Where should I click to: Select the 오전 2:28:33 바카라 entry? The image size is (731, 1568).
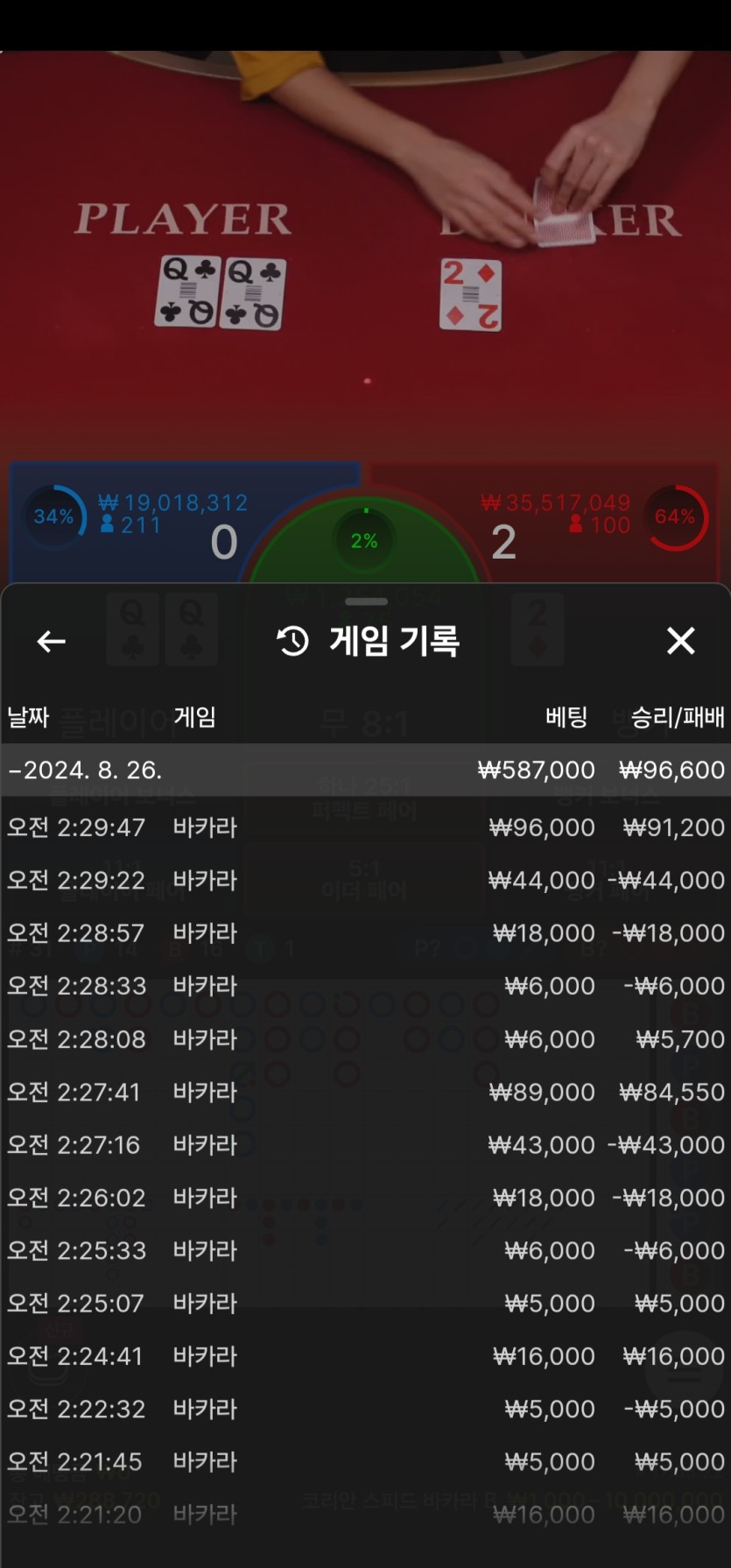tap(365, 986)
